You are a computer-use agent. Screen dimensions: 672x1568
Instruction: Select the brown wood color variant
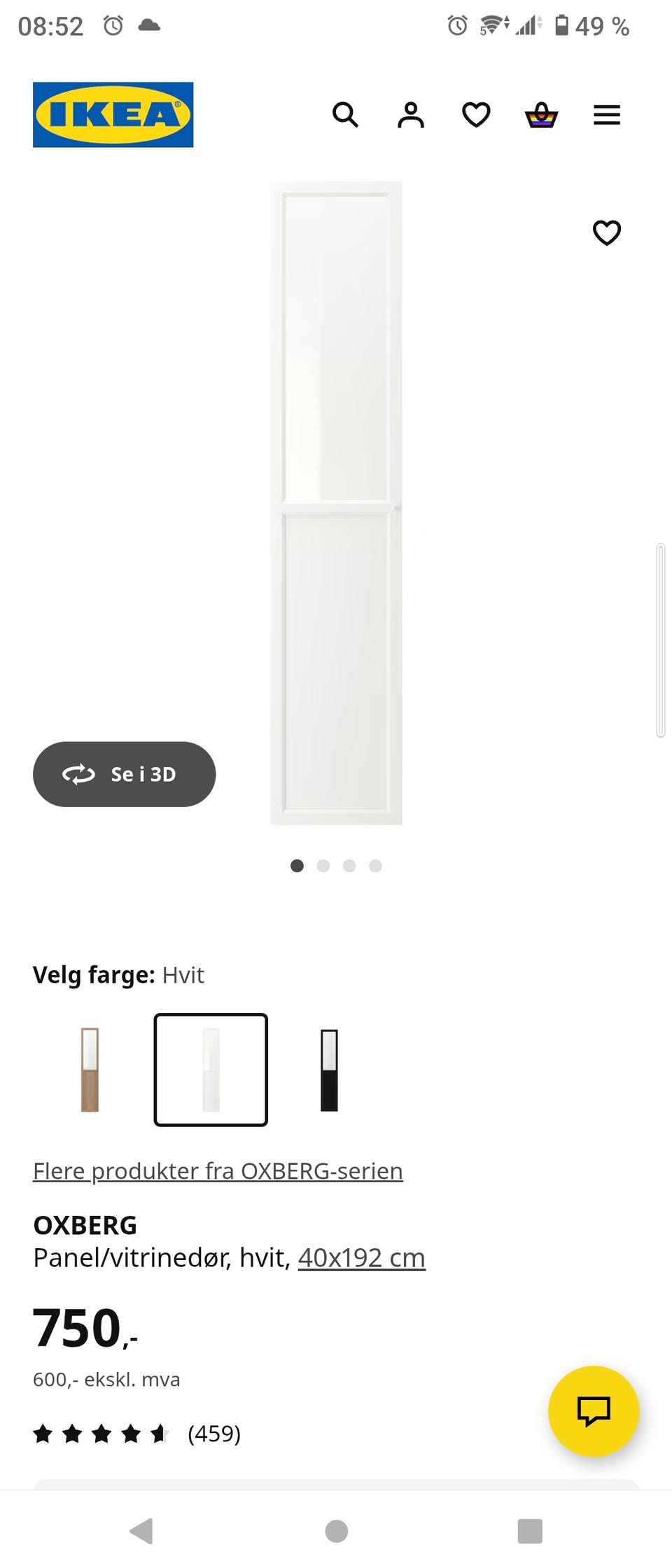coord(90,1070)
